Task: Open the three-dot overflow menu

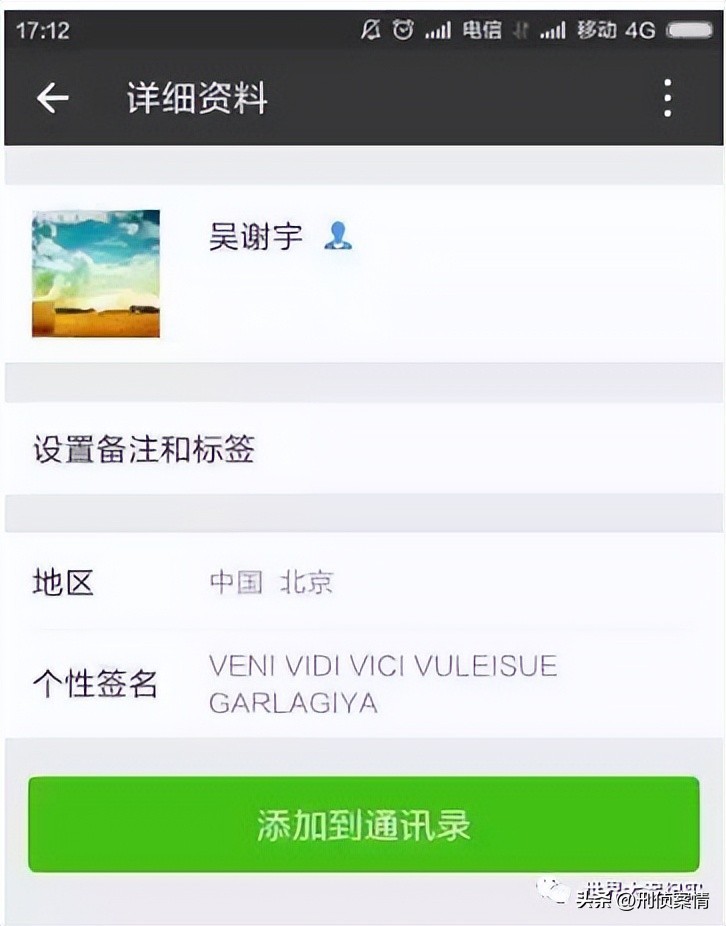Action: 667,98
